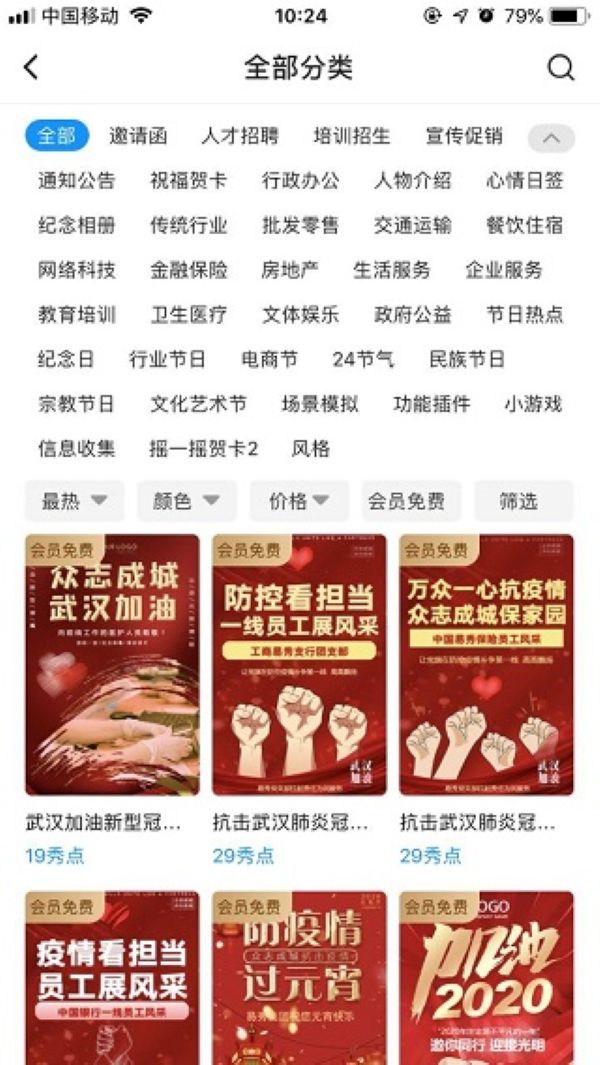Select the 小游戏 category

pos(533,404)
